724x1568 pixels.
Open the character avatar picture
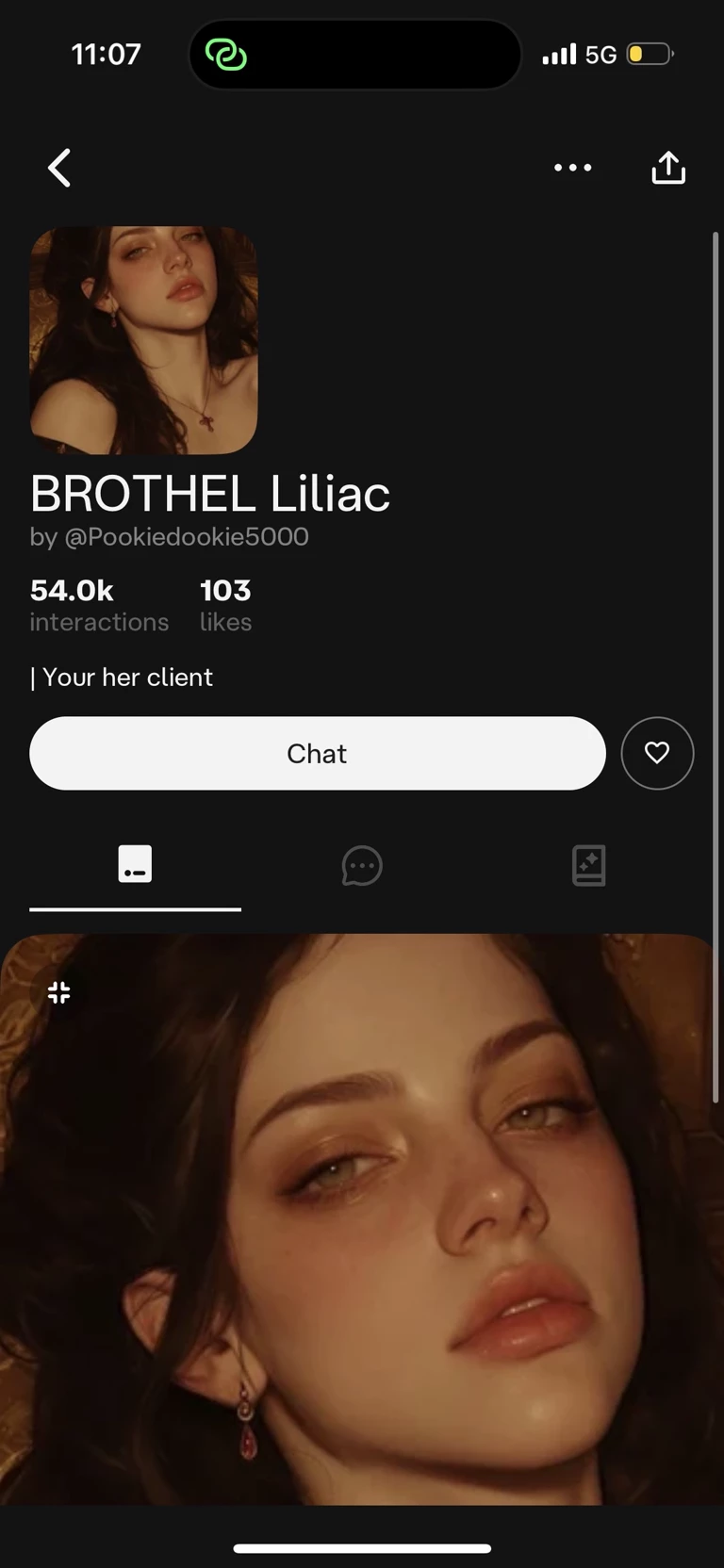[143, 340]
